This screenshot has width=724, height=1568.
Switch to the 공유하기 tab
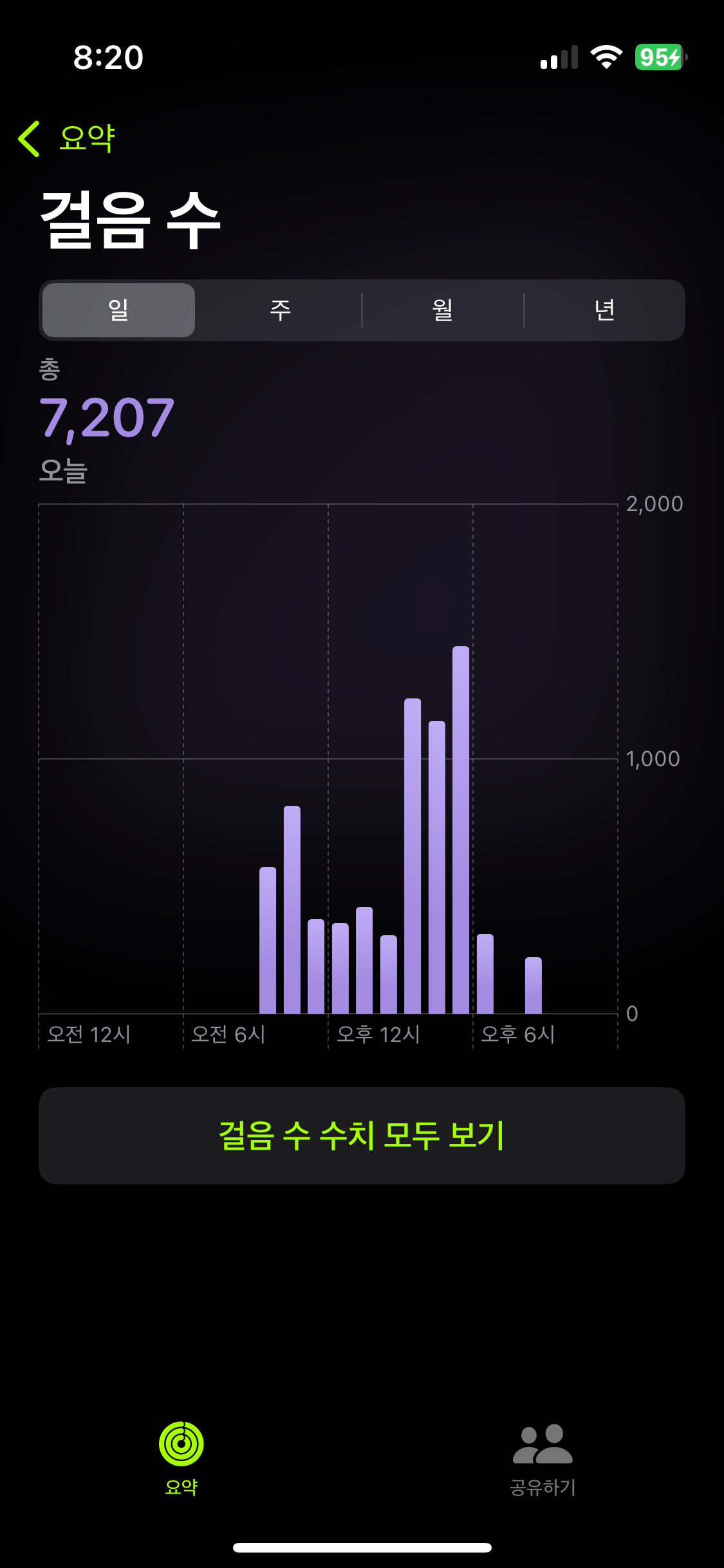click(x=543, y=1457)
